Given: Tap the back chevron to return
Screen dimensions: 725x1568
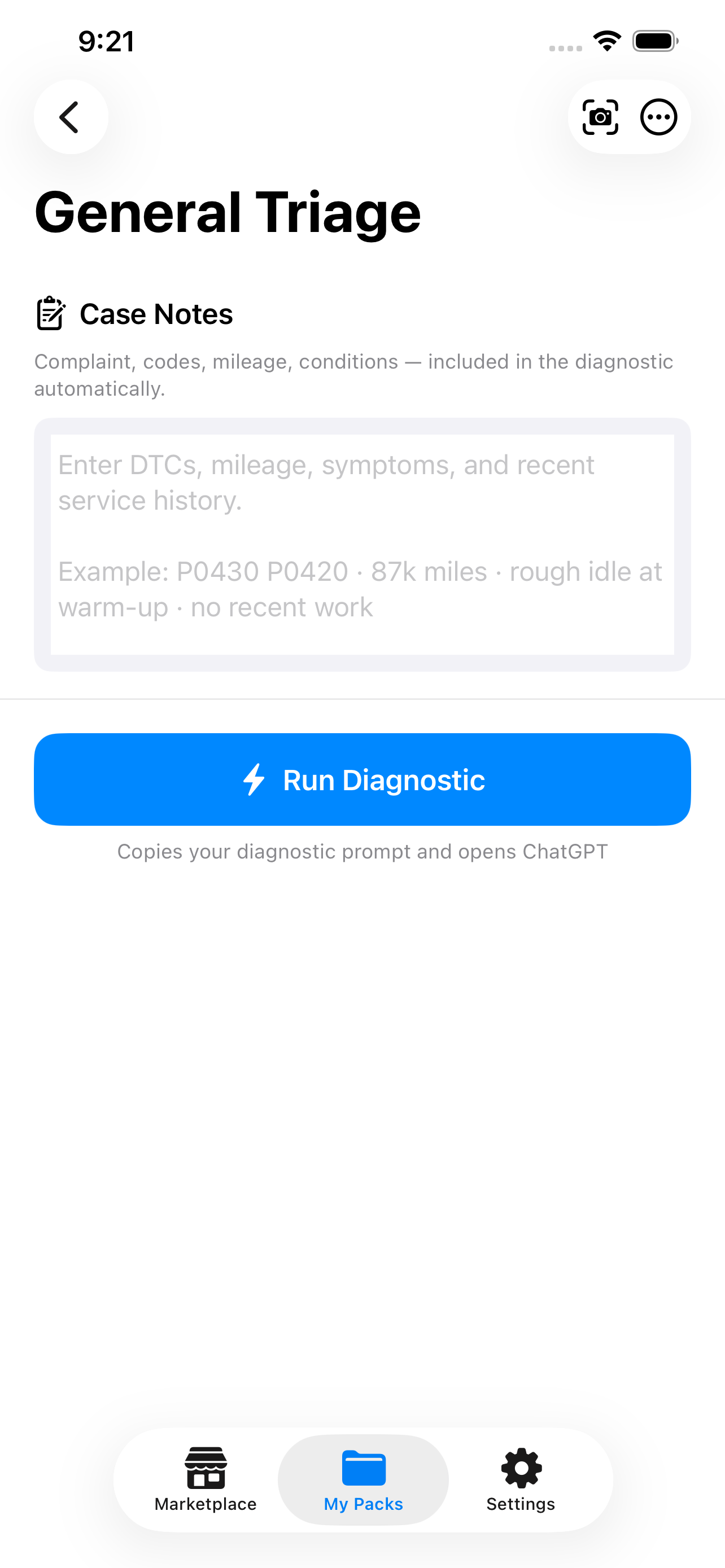Looking at the screenshot, I should pos(71,117).
